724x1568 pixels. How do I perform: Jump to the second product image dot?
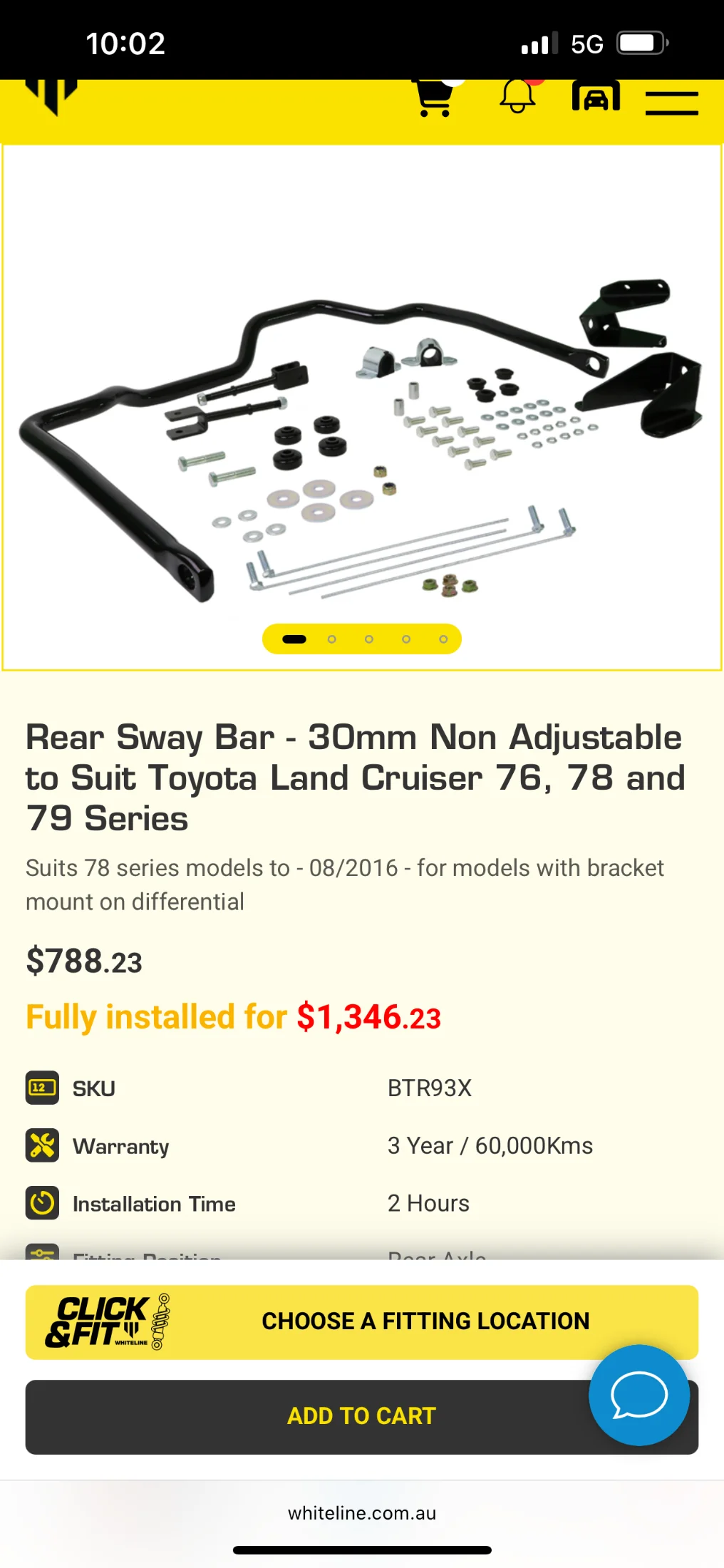point(331,639)
